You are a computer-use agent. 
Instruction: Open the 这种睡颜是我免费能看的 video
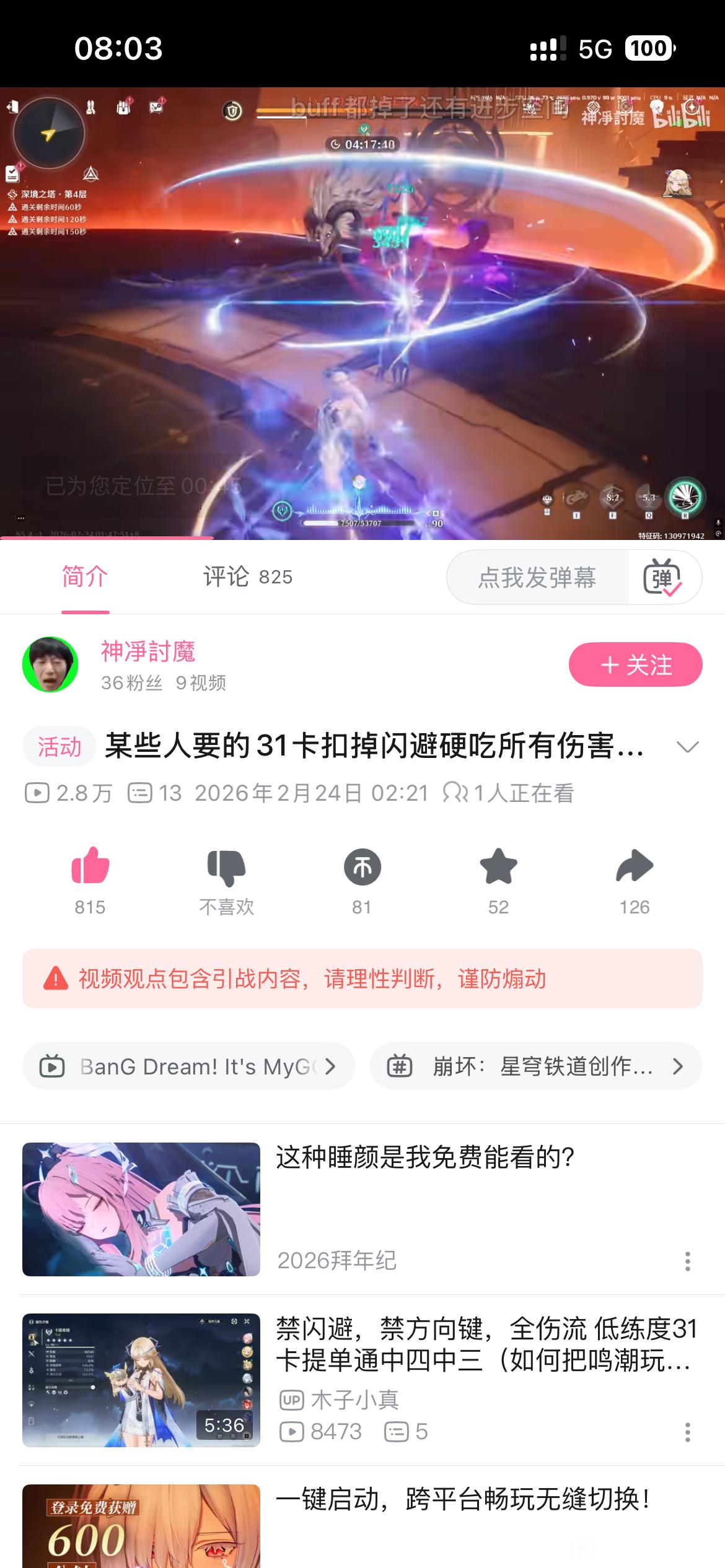[424, 1157]
